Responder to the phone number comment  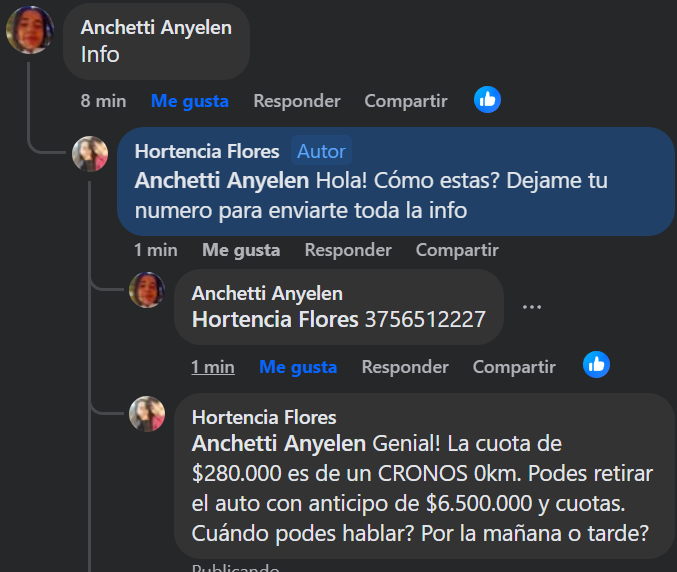tap(405, 367)
